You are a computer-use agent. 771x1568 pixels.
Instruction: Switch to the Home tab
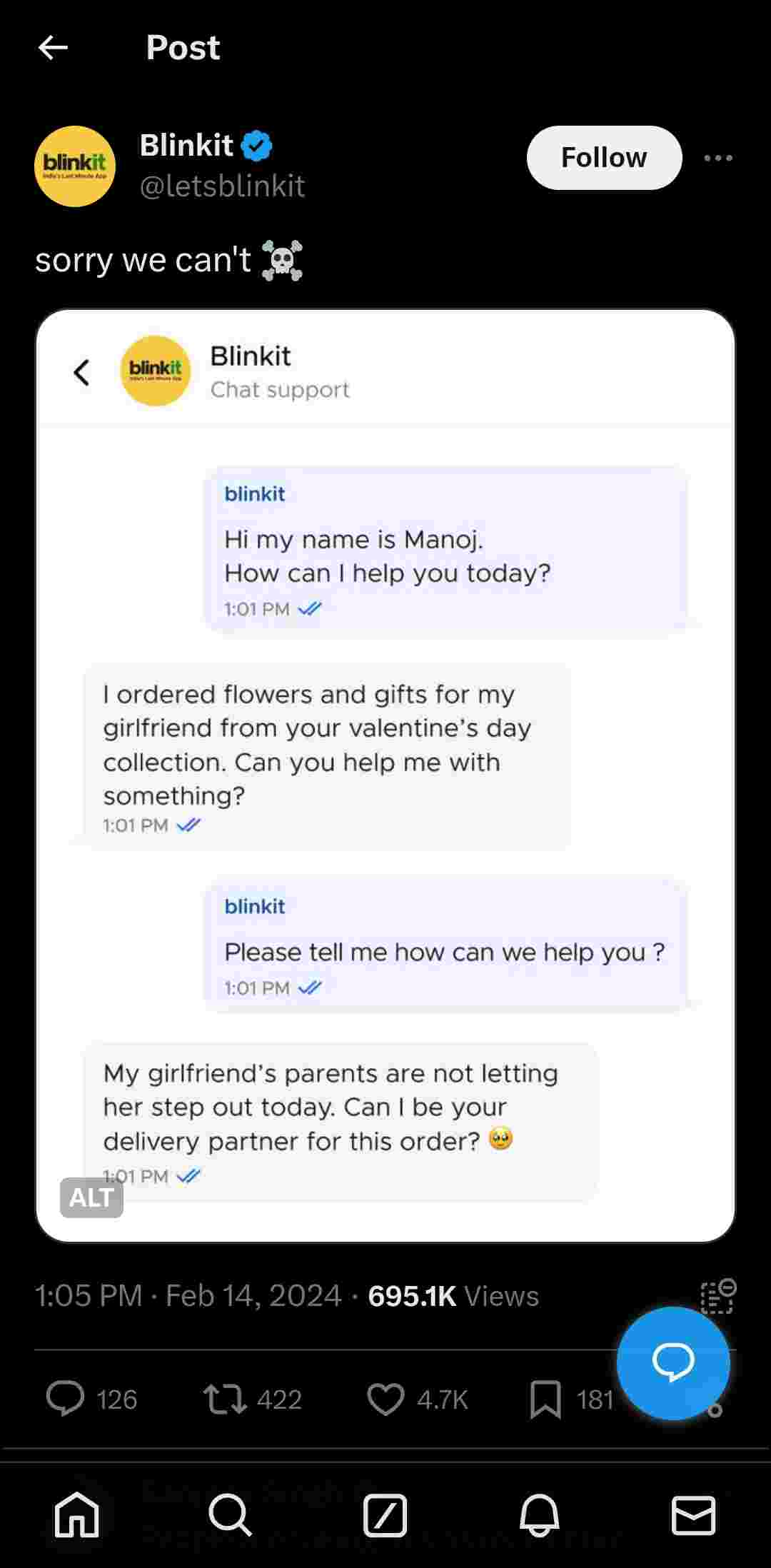(x=77, y=1514)
